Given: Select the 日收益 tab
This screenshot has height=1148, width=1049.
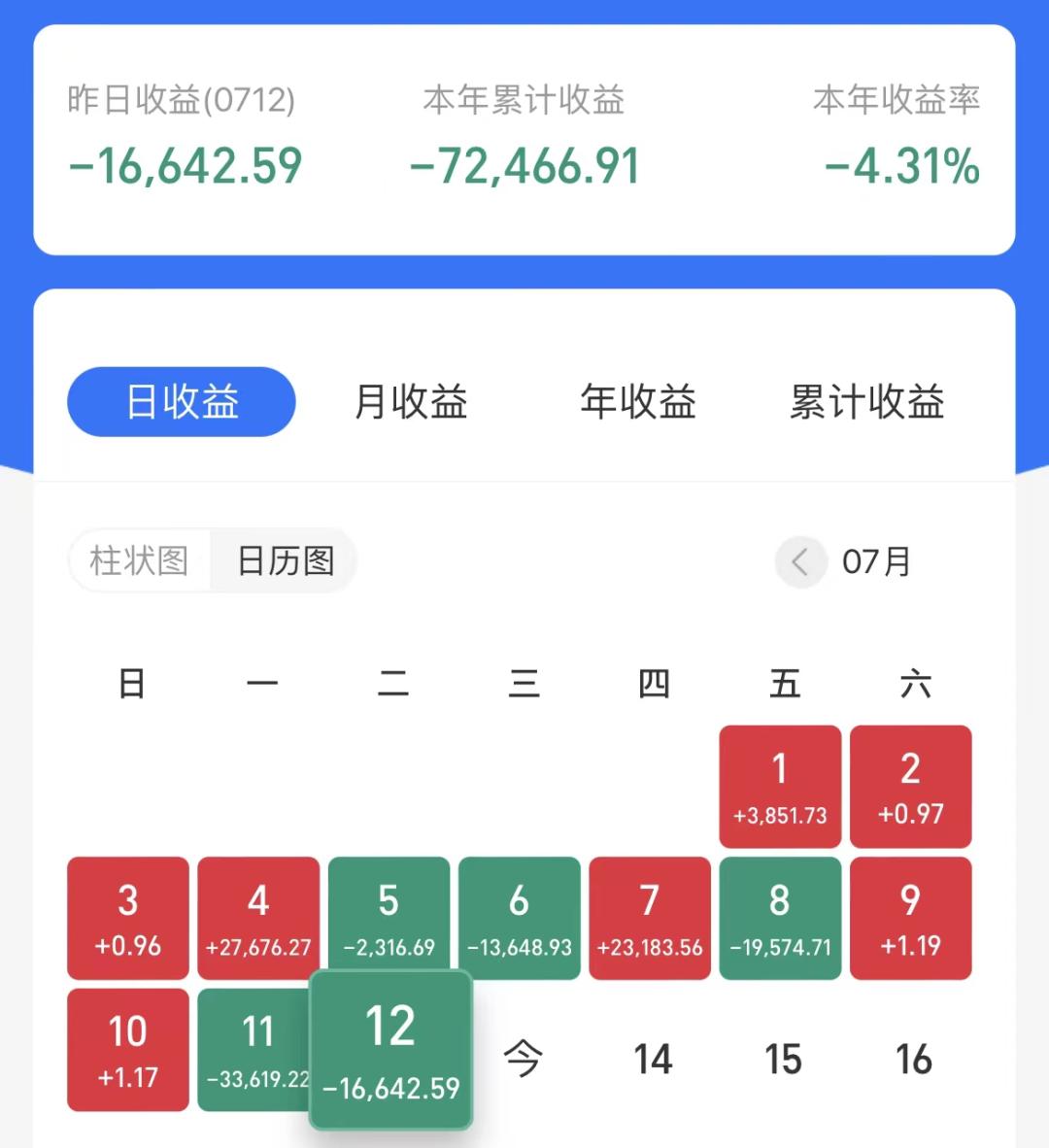Looking at the screenshot, I should (180, 401).
